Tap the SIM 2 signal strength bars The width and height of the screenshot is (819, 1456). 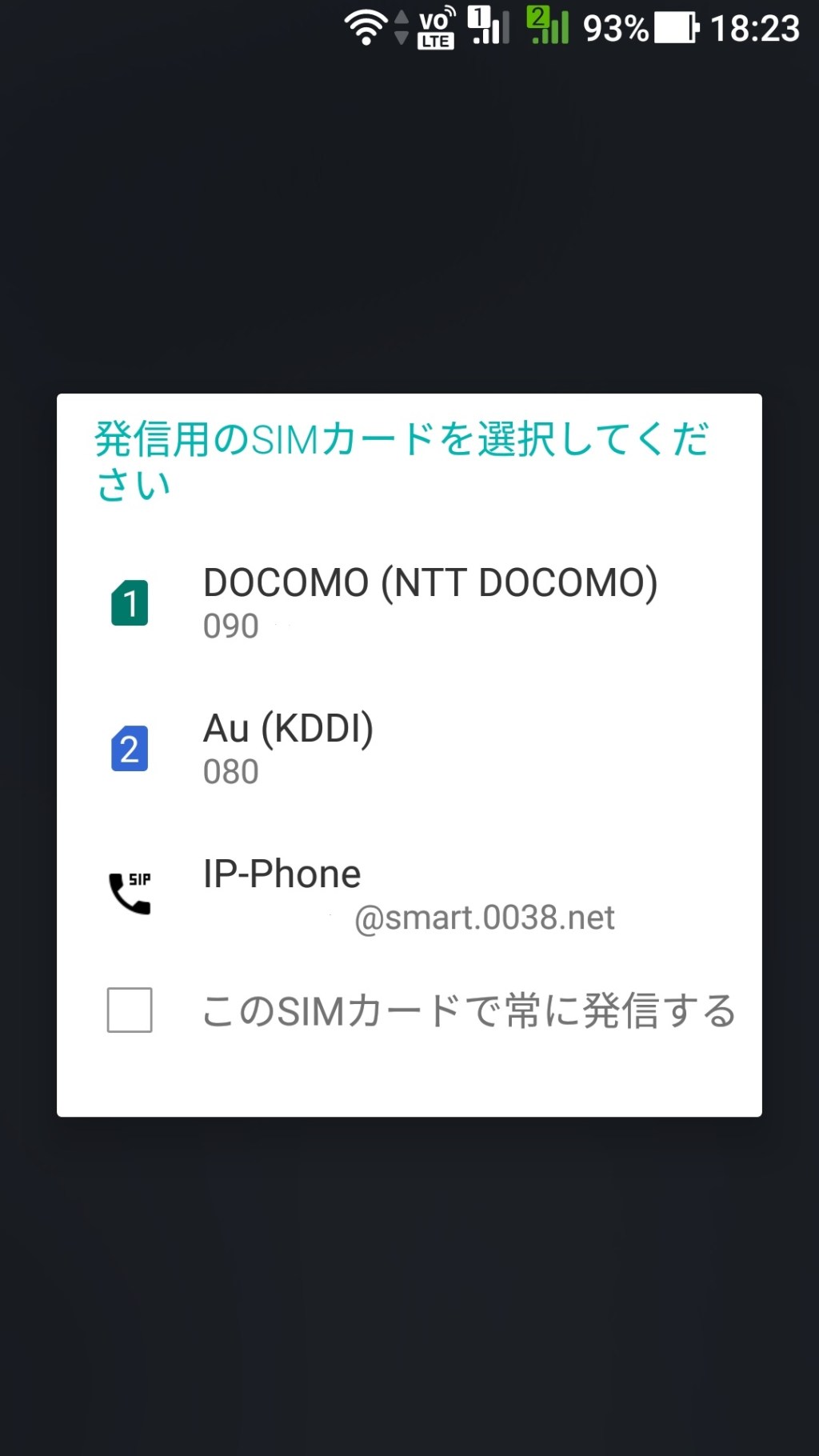(547, 28)
